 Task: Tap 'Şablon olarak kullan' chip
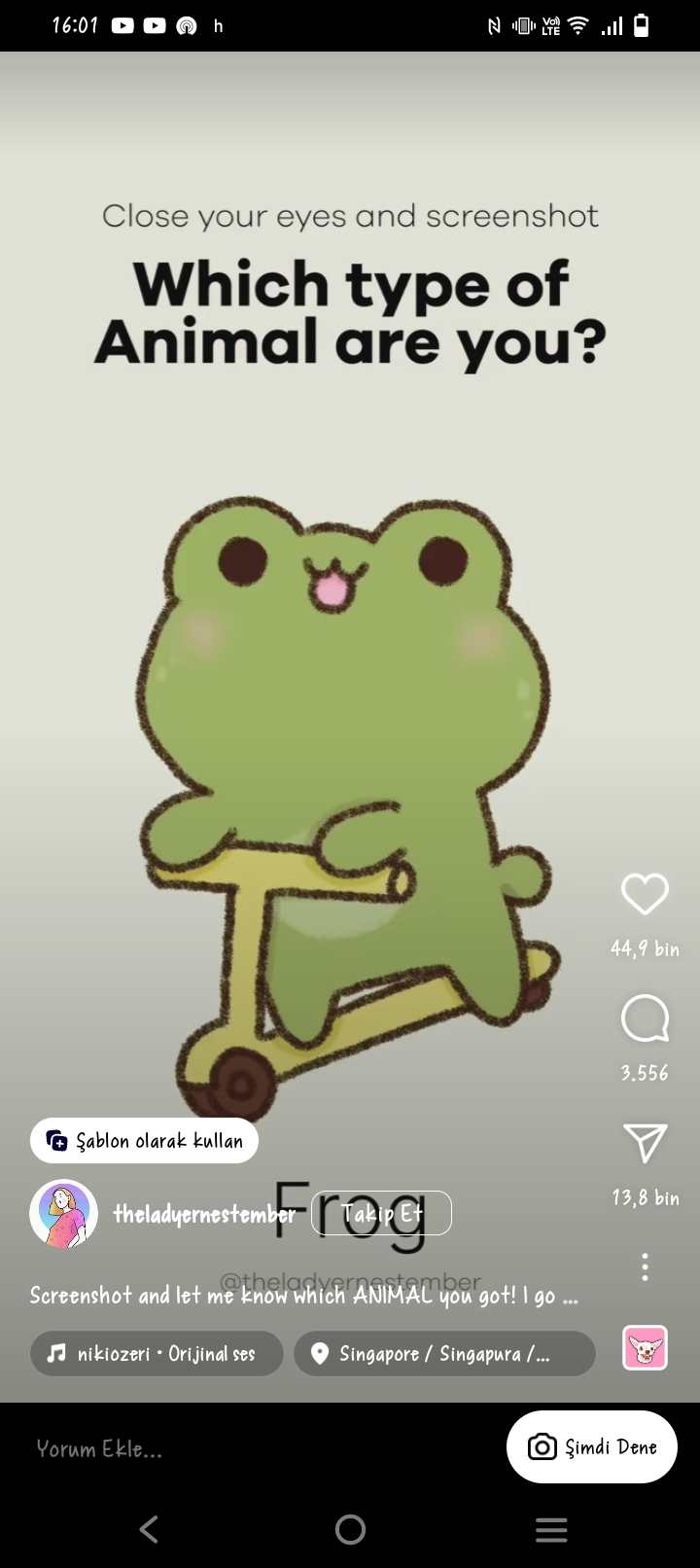pos(144,1141)
